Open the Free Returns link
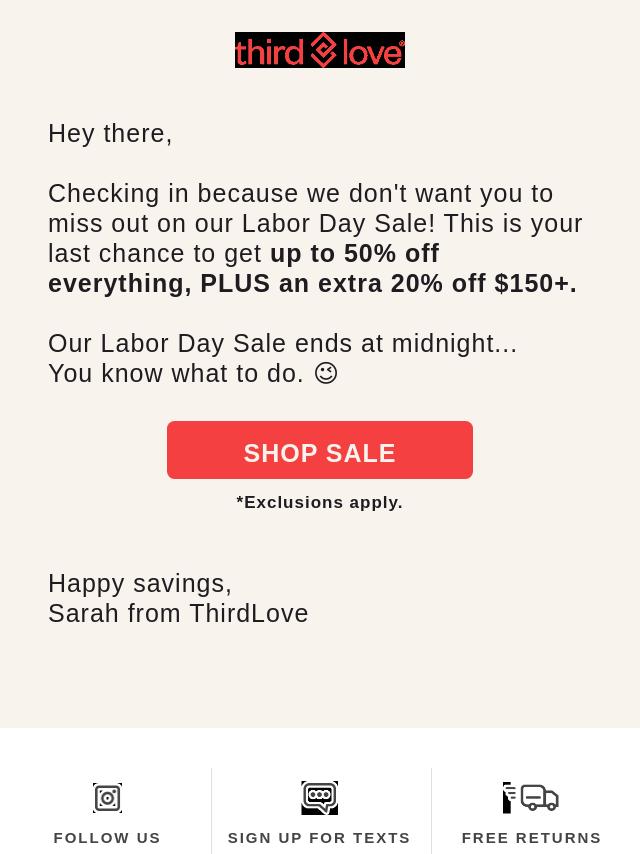Viewport: 640px width, 854px height. point(531,814)
